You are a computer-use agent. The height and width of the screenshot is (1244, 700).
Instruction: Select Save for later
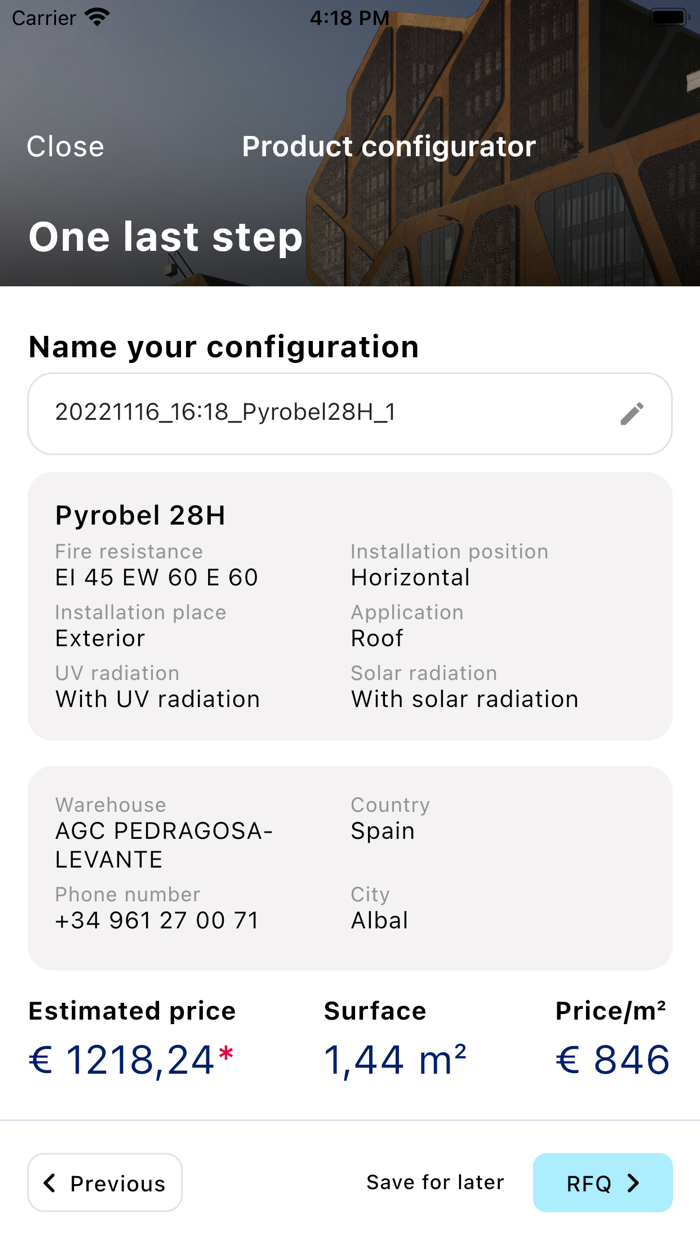click(435, 1183)
